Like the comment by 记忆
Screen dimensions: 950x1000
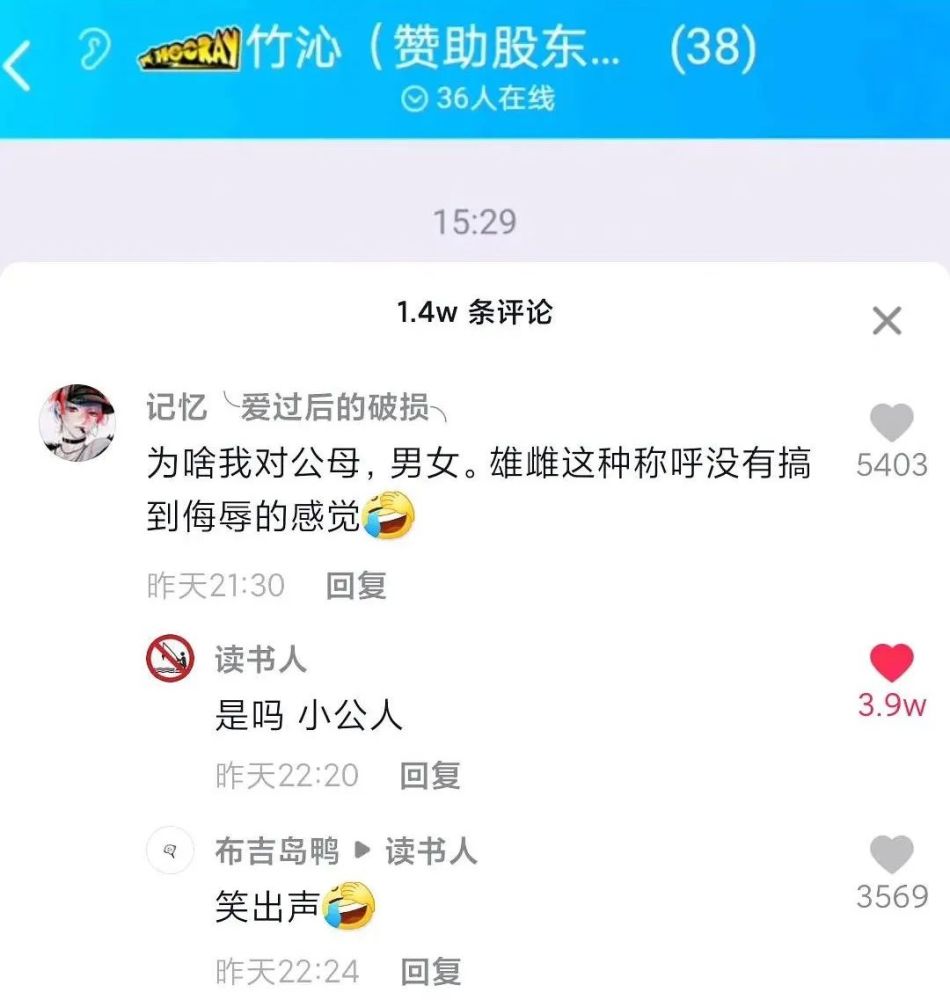pos(891,423)
